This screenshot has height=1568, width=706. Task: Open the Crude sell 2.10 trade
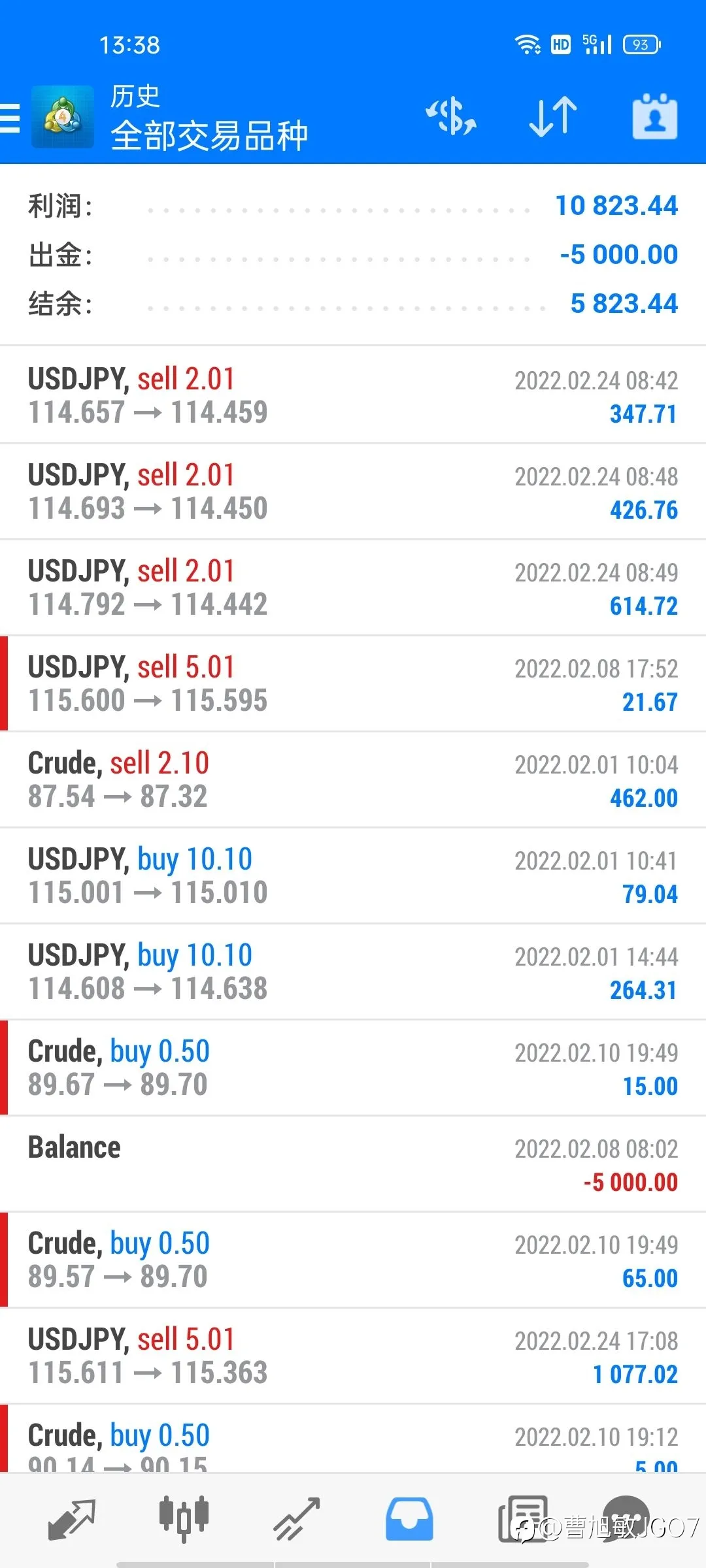click(353, 779)
